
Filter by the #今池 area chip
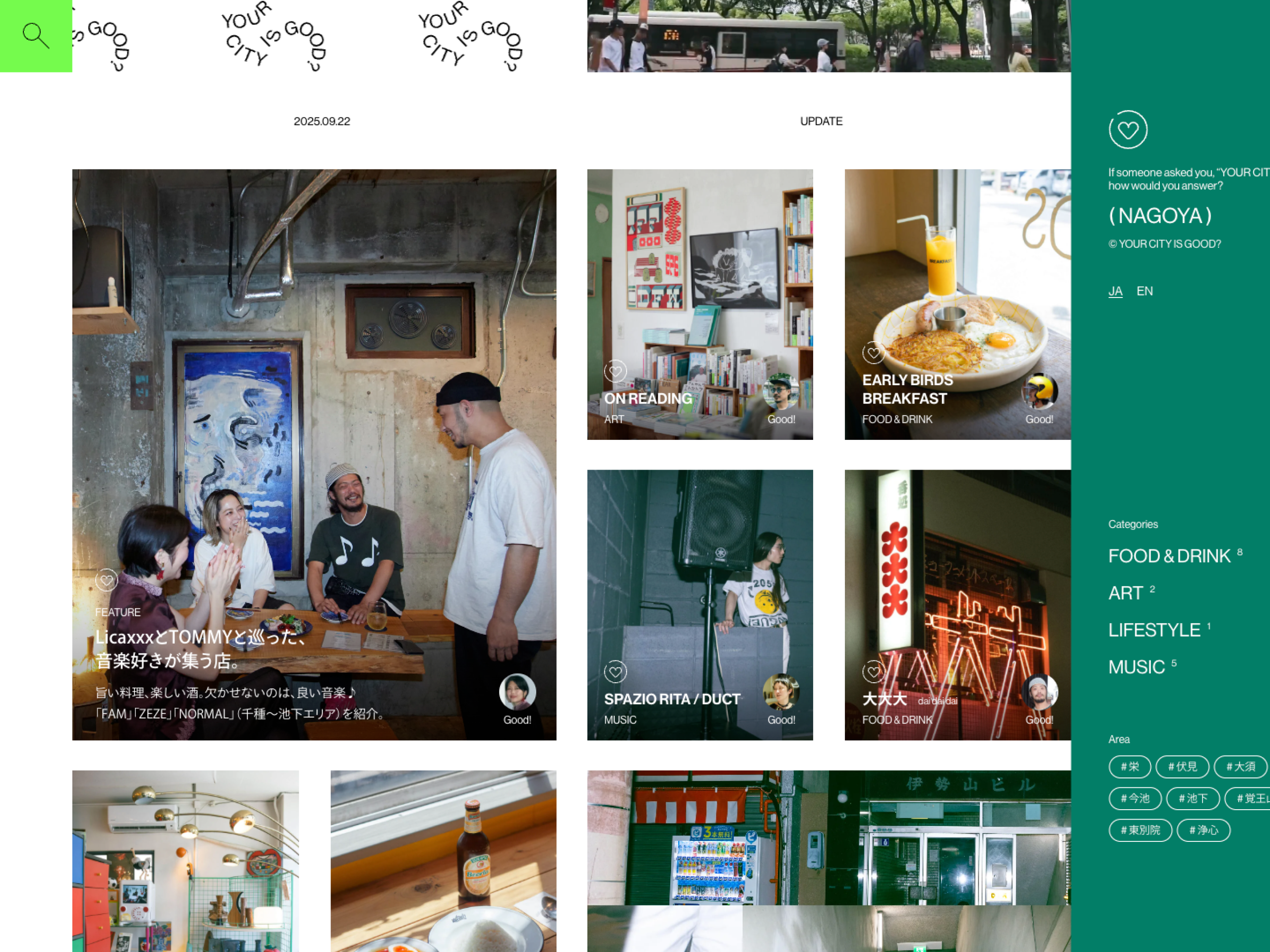[1135, 798]
